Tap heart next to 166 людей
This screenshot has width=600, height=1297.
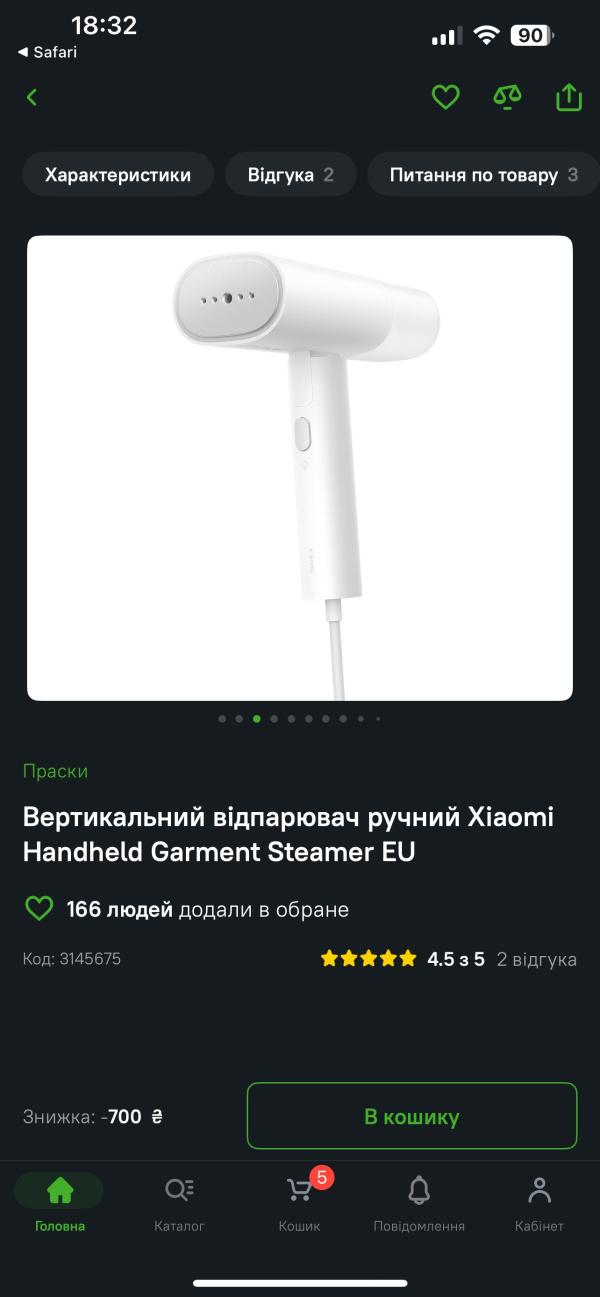click(38, 909)
